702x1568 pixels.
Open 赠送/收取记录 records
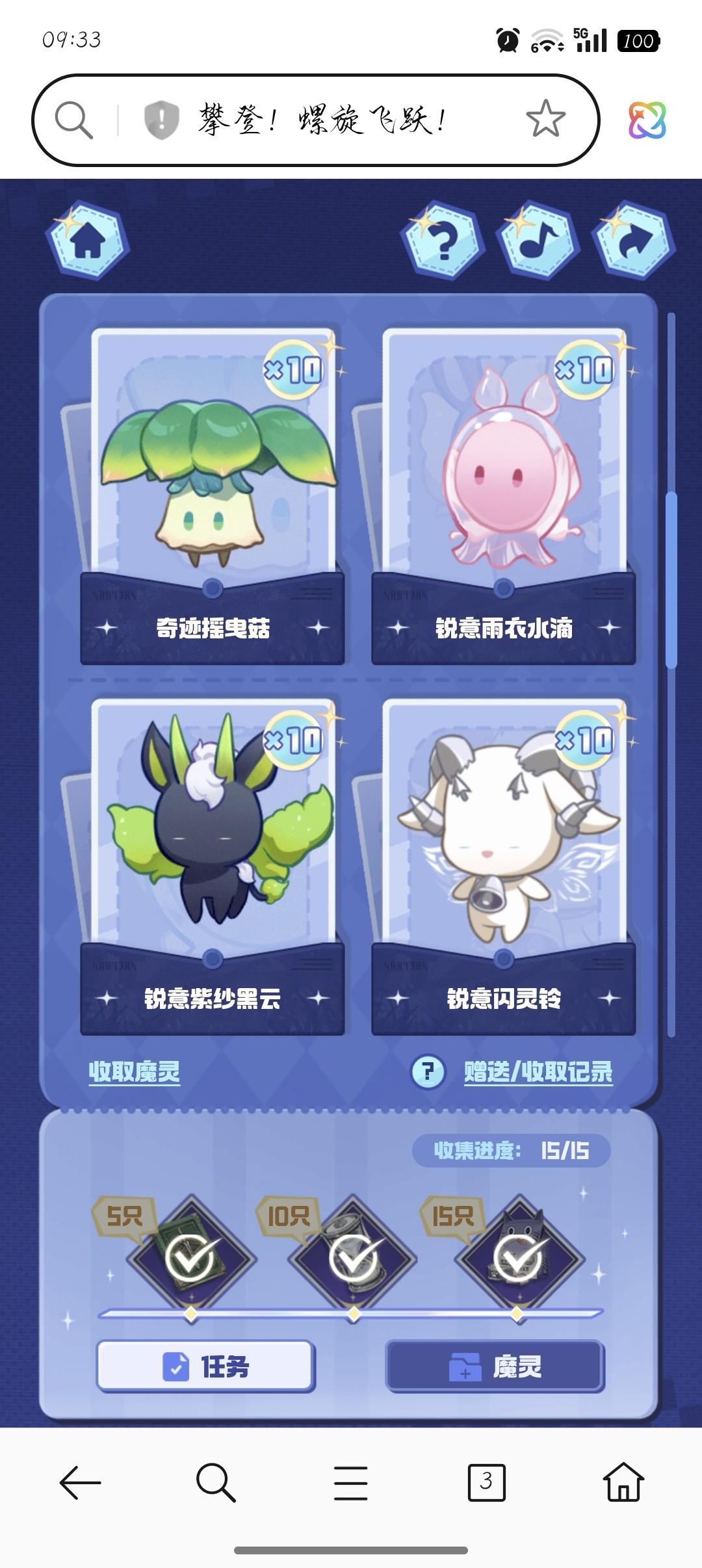coord(538,1071)
